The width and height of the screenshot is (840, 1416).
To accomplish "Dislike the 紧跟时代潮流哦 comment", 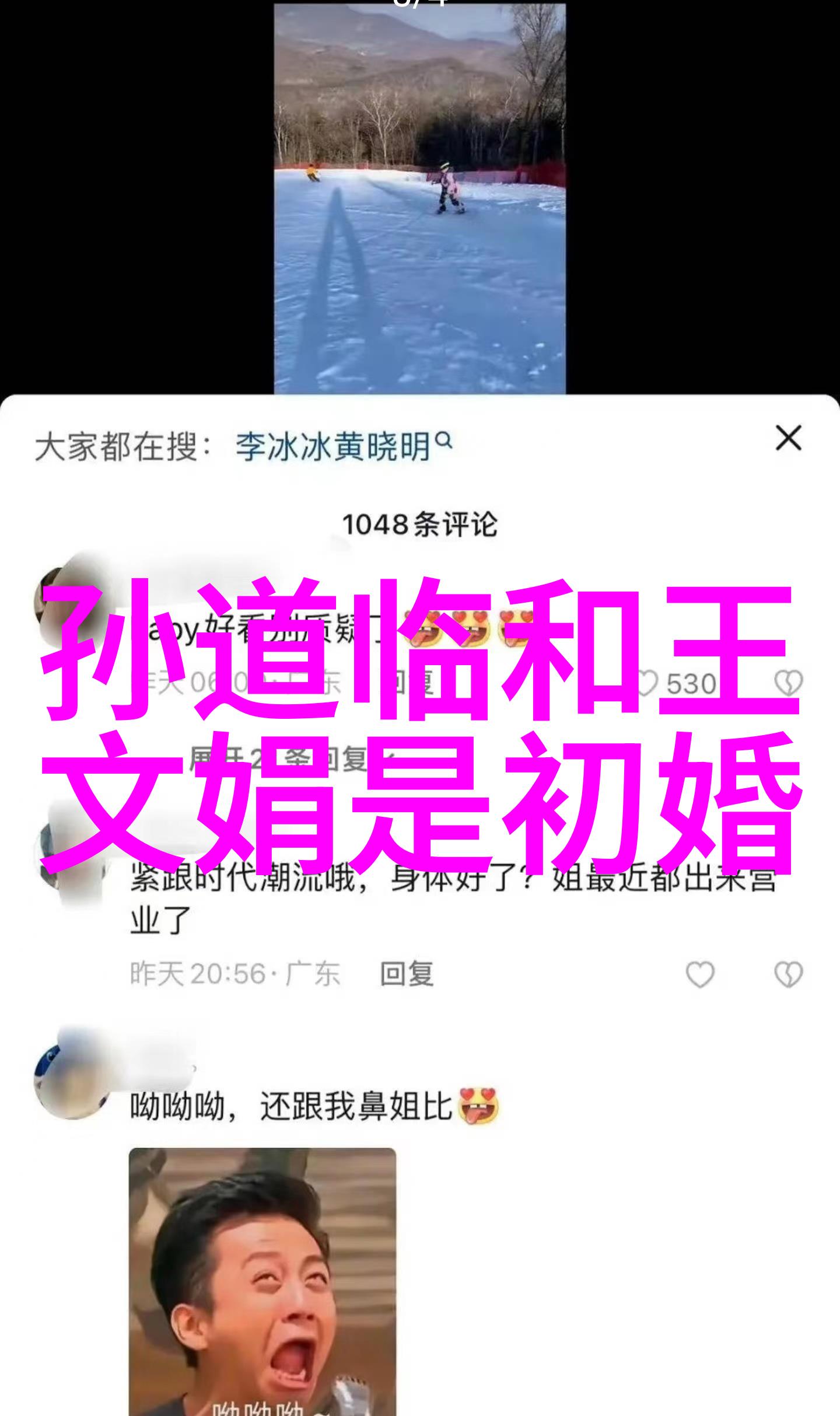I will tap(788, 974).
